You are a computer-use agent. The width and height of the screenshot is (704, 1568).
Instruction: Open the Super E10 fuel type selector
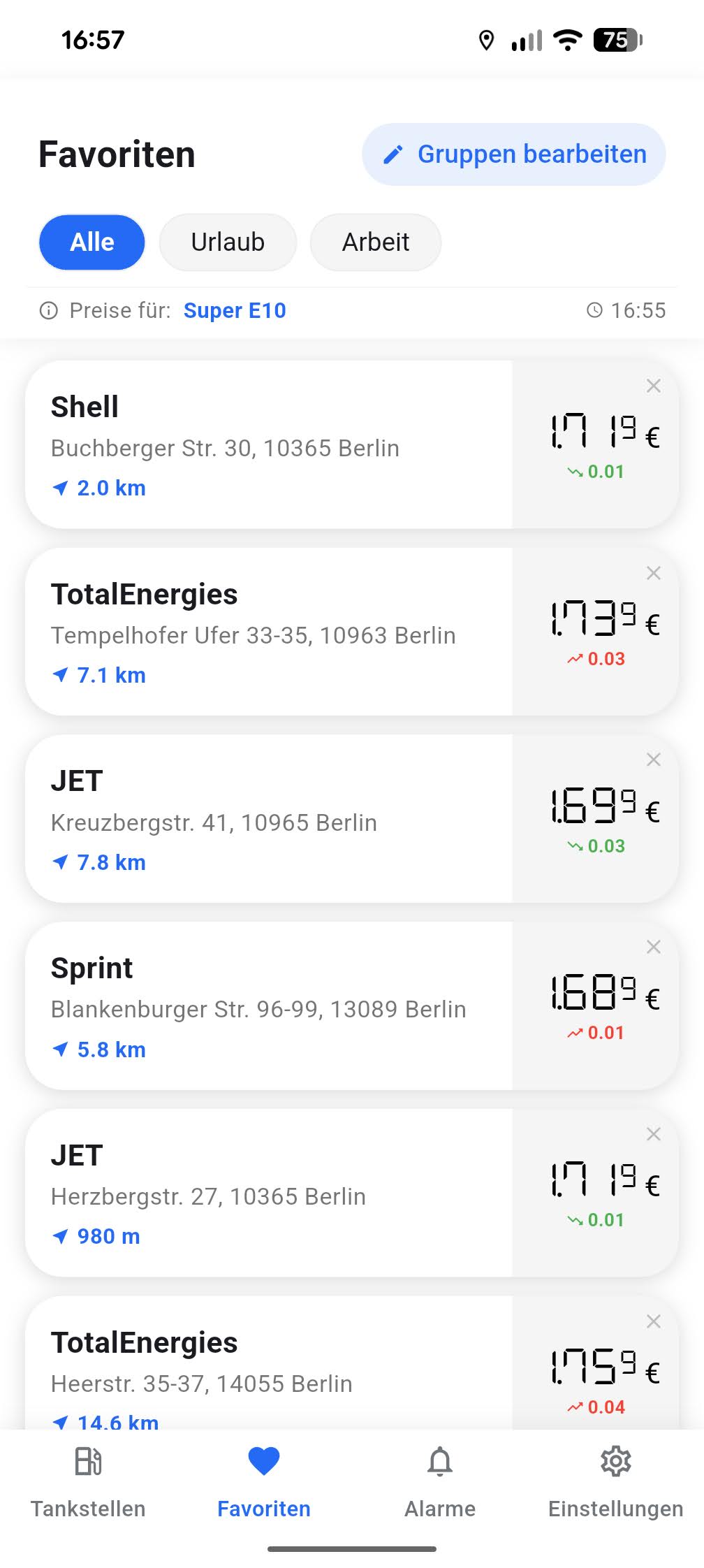pyautogui.click(x=235, y=310)
